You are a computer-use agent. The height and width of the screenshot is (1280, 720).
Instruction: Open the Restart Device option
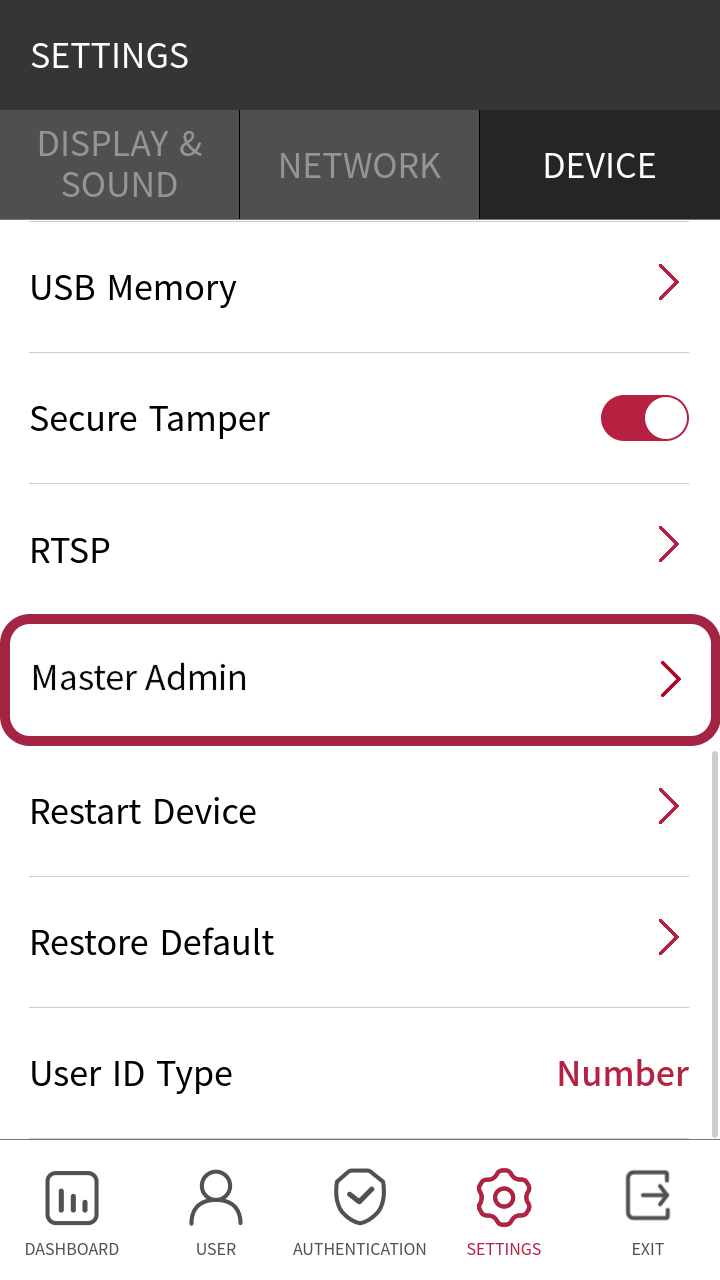point(359,811)
